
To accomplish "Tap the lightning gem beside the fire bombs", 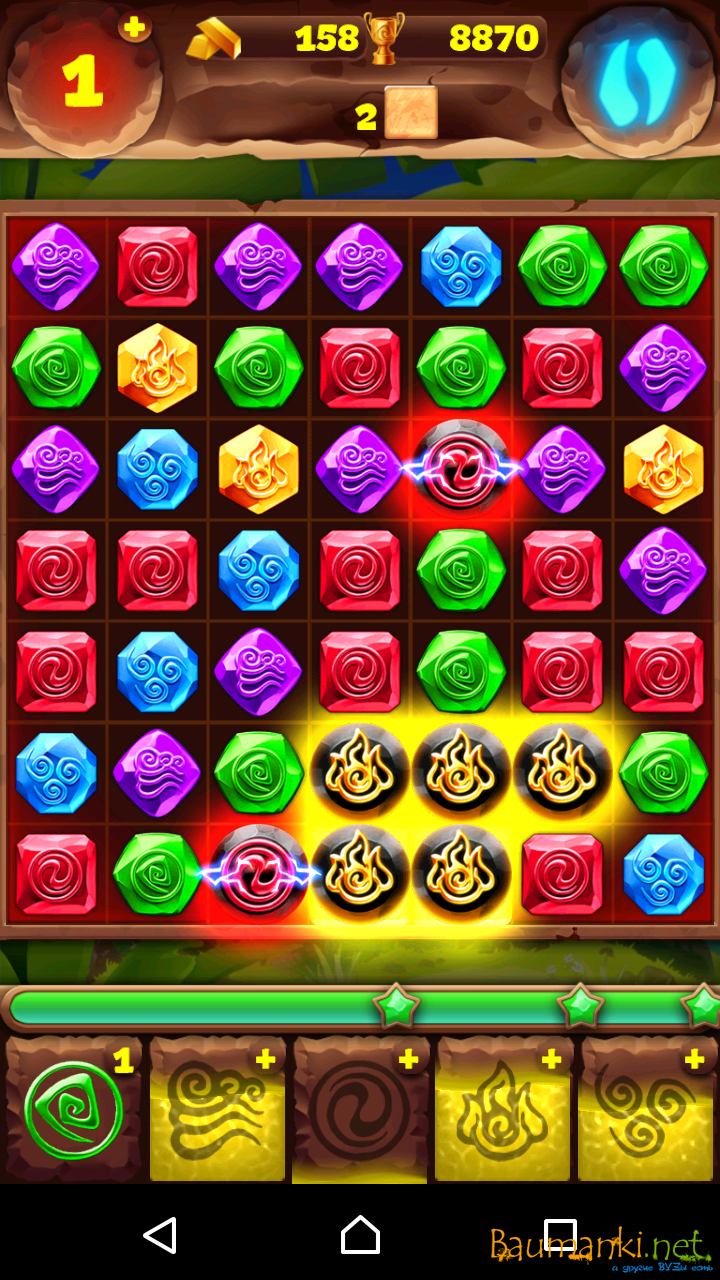I will click(258, 873).
